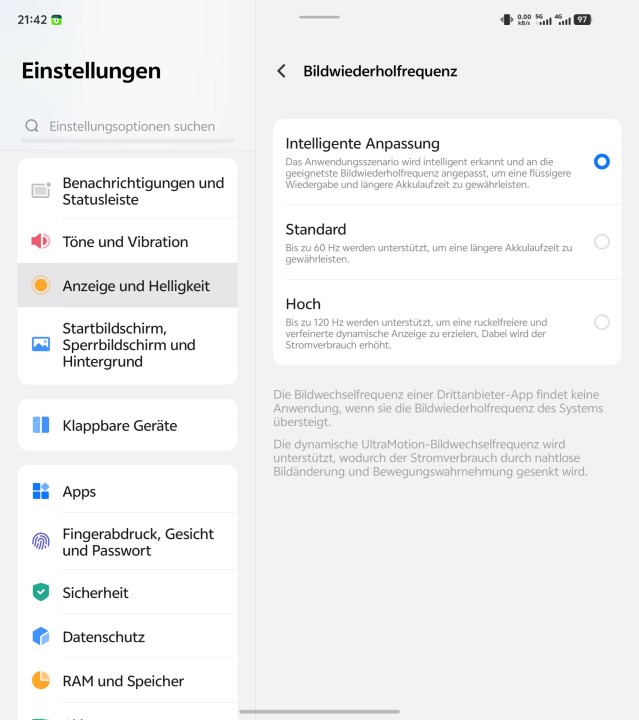Open Datenschutz settings
Viewport: 639px width, 720px height.
(x=128, y=637)
